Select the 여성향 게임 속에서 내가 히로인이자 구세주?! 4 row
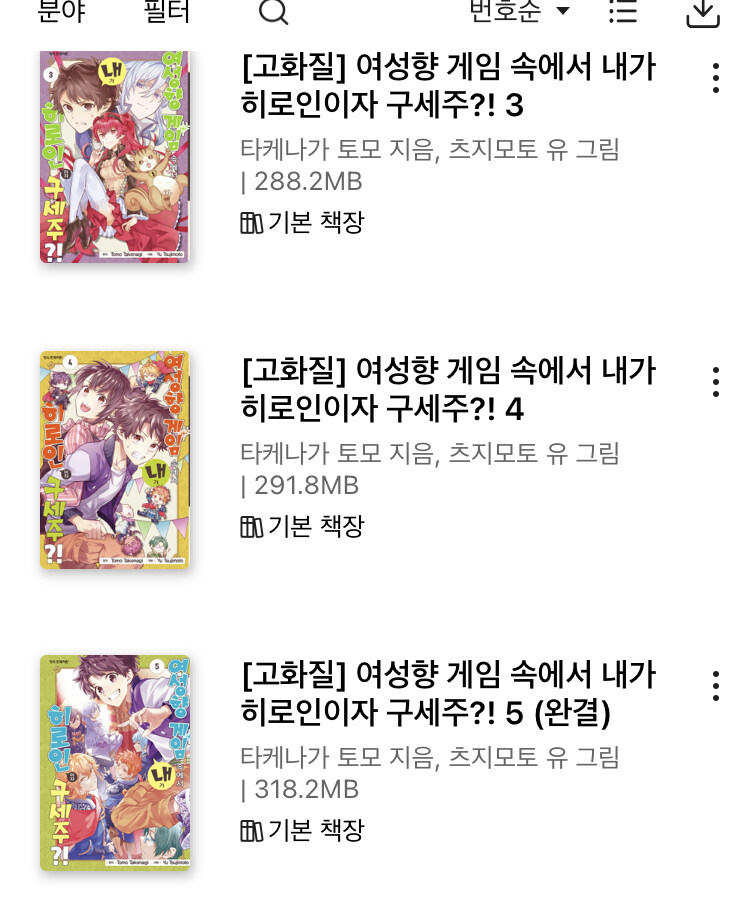Viewport: 750px width, 919px height. (448, 390)
